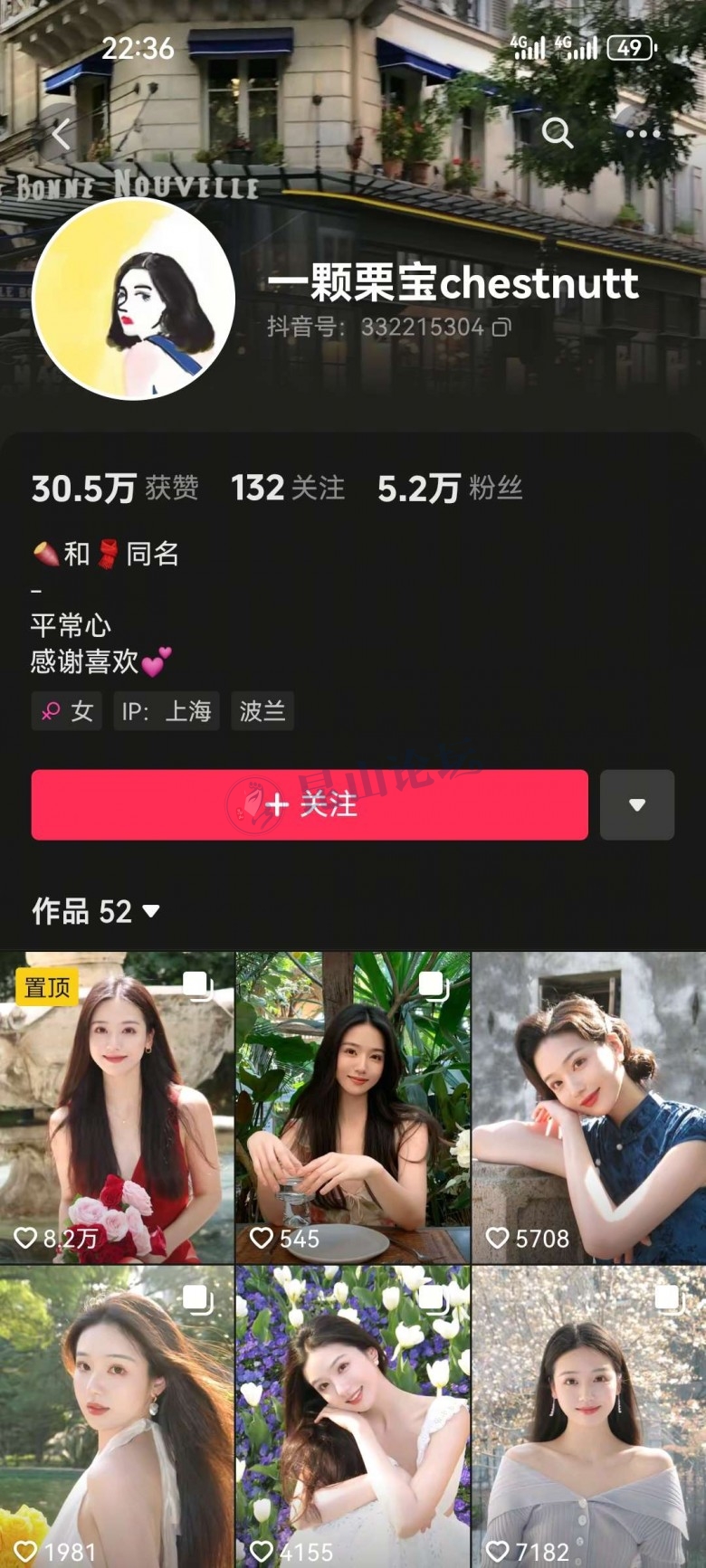This screenshot has width=706, height=1568.
Task: Copy the Douyin ID 332215304
Action: 501,327
